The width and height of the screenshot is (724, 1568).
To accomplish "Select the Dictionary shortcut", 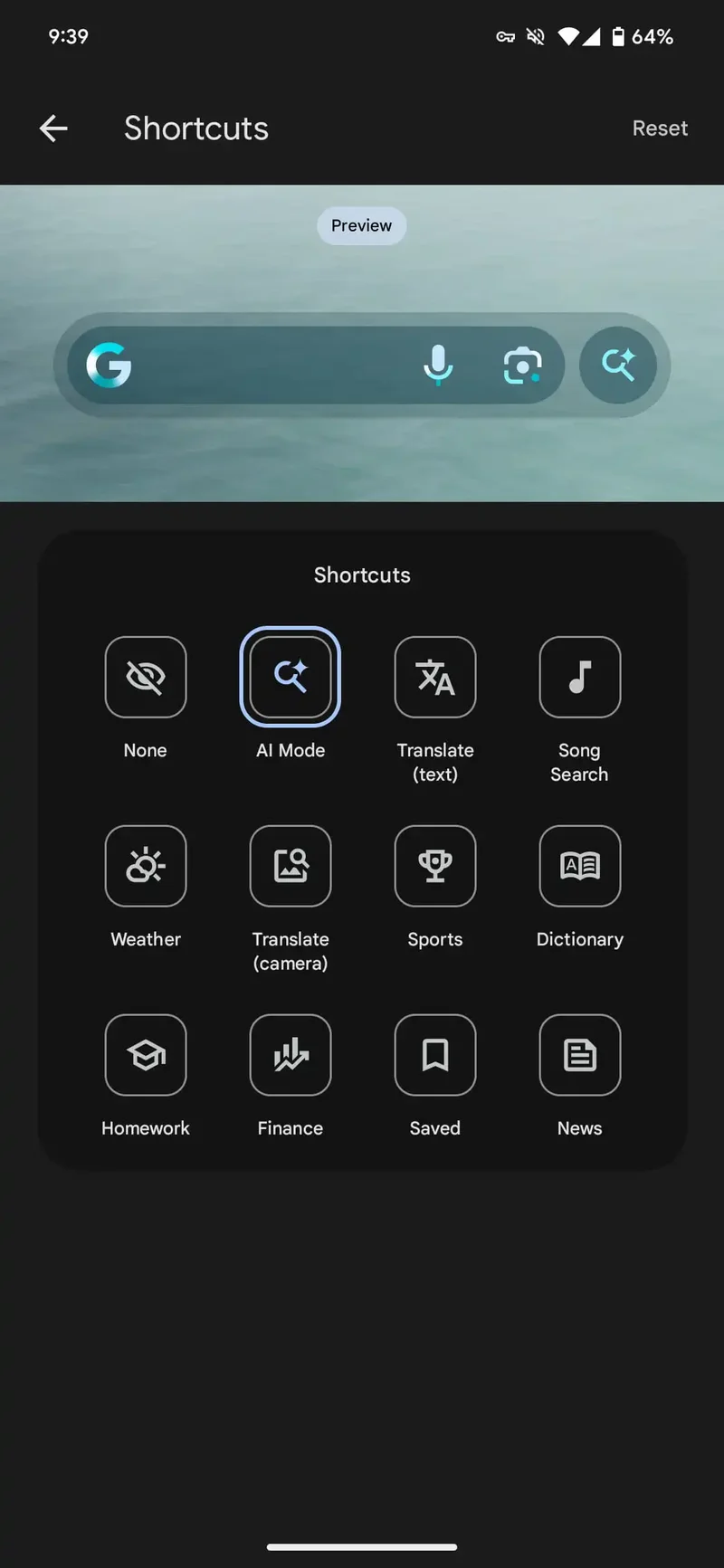I will (x=580, y=866).
